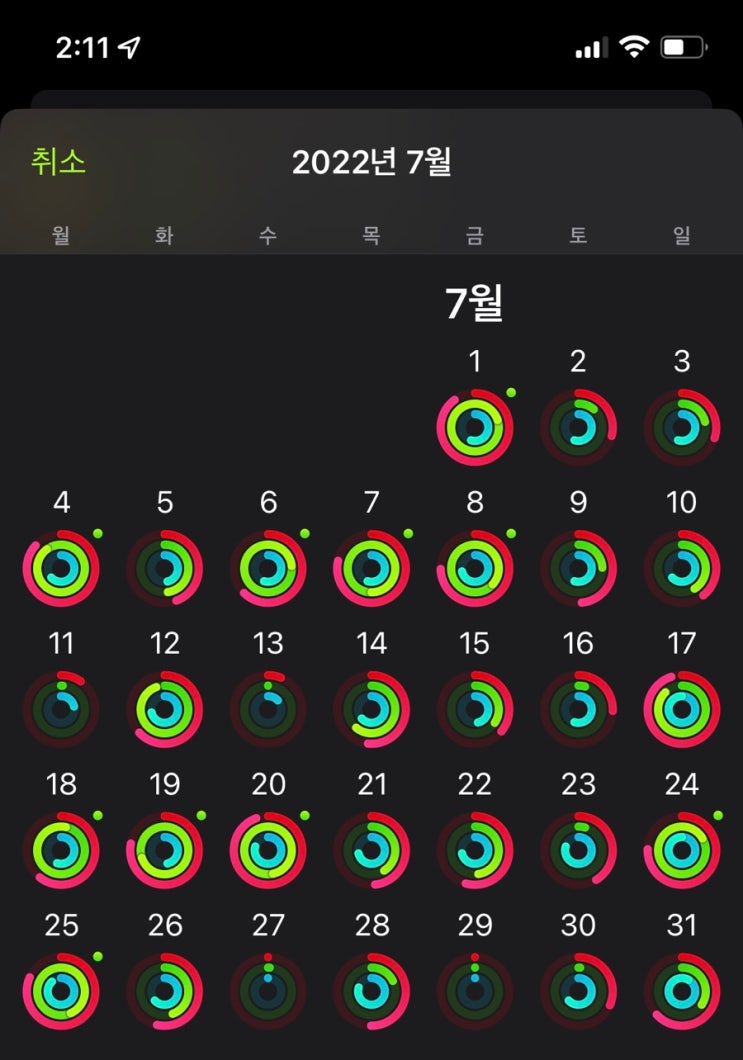Open activity rings for July 1
Screen dimensions: 743x1060
pyautogui.click(x=475, y=427)
